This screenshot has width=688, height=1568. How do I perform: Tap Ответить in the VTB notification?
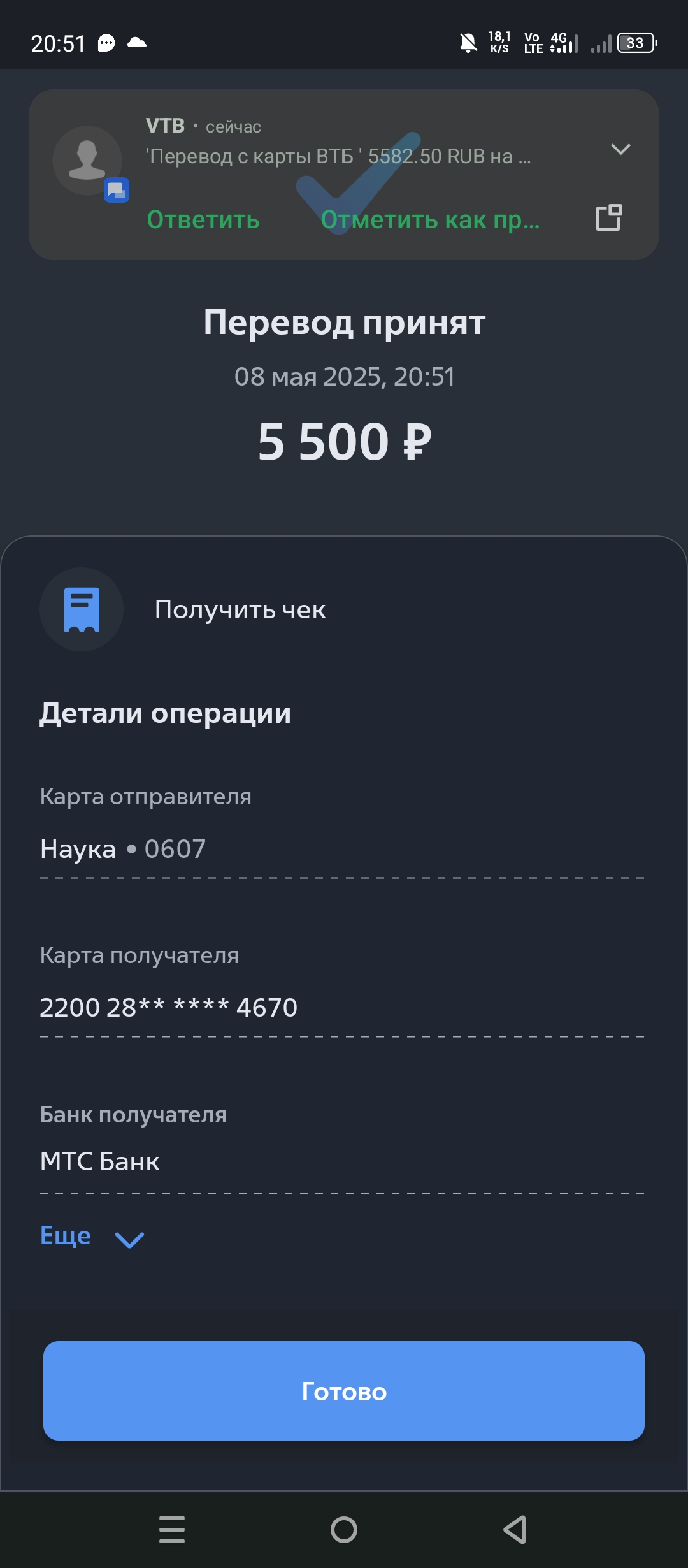(x=203, y=219)
